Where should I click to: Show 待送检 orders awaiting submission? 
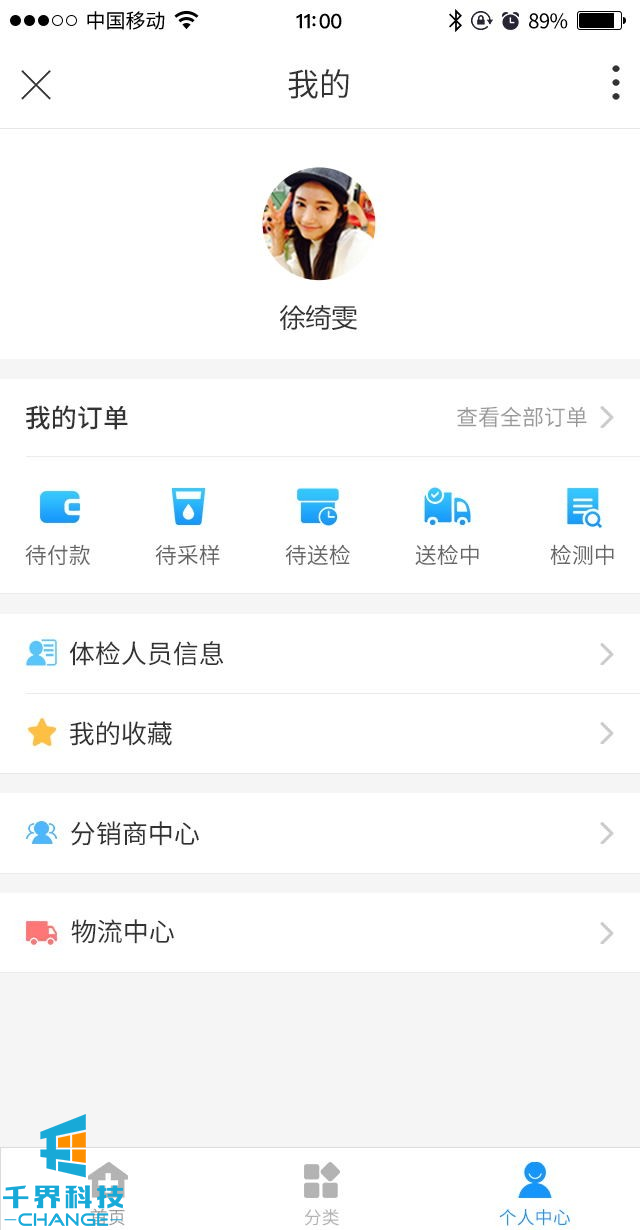pos(318,527)
